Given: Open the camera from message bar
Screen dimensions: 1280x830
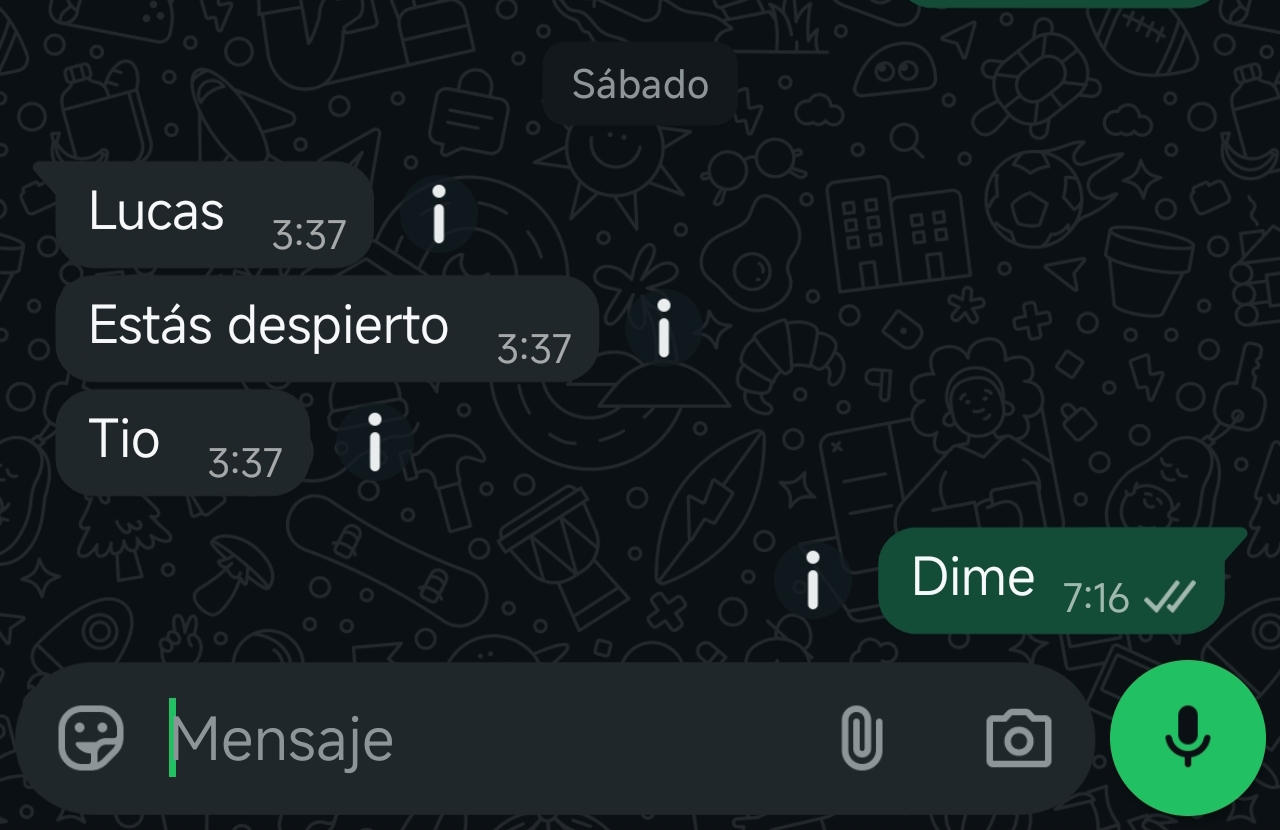Looking at the screenshot, I should click(1018, 739).
